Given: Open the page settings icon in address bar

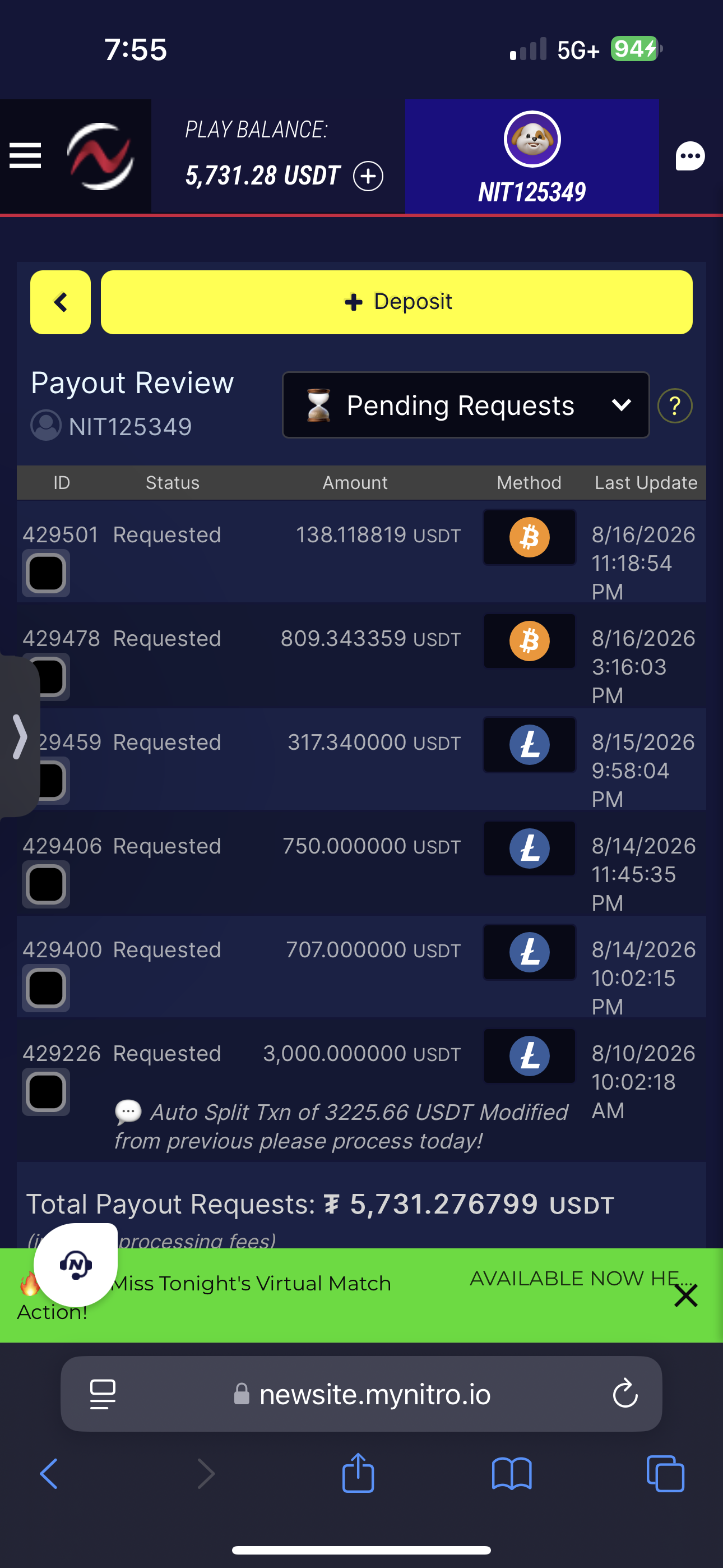Looking at the screenshot, I should 103,1394.
